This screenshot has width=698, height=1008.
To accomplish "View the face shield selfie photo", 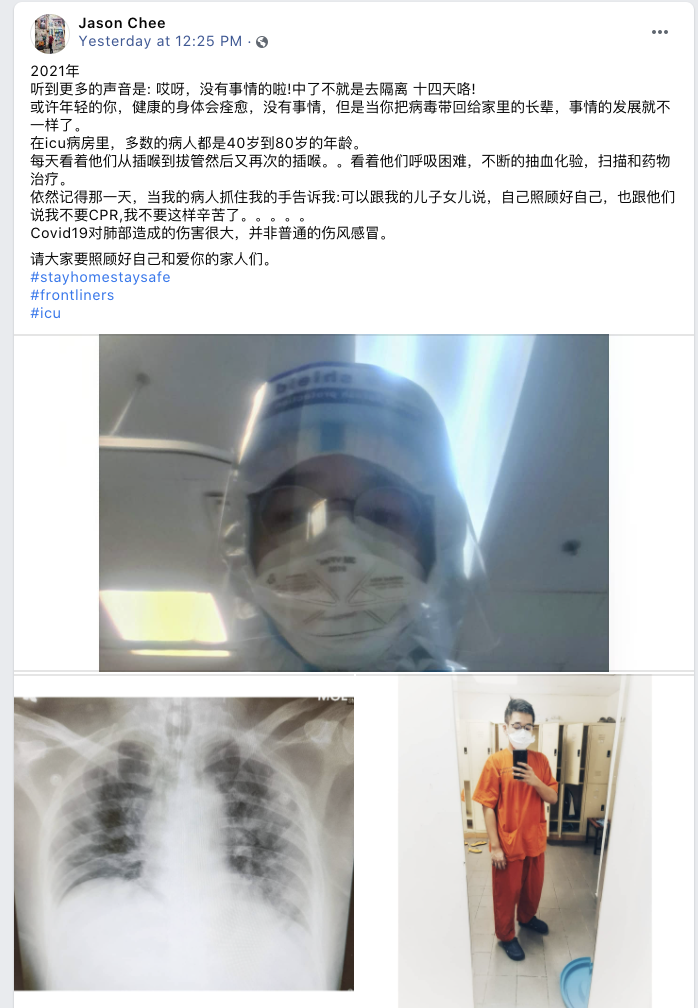I will point(354,502).
